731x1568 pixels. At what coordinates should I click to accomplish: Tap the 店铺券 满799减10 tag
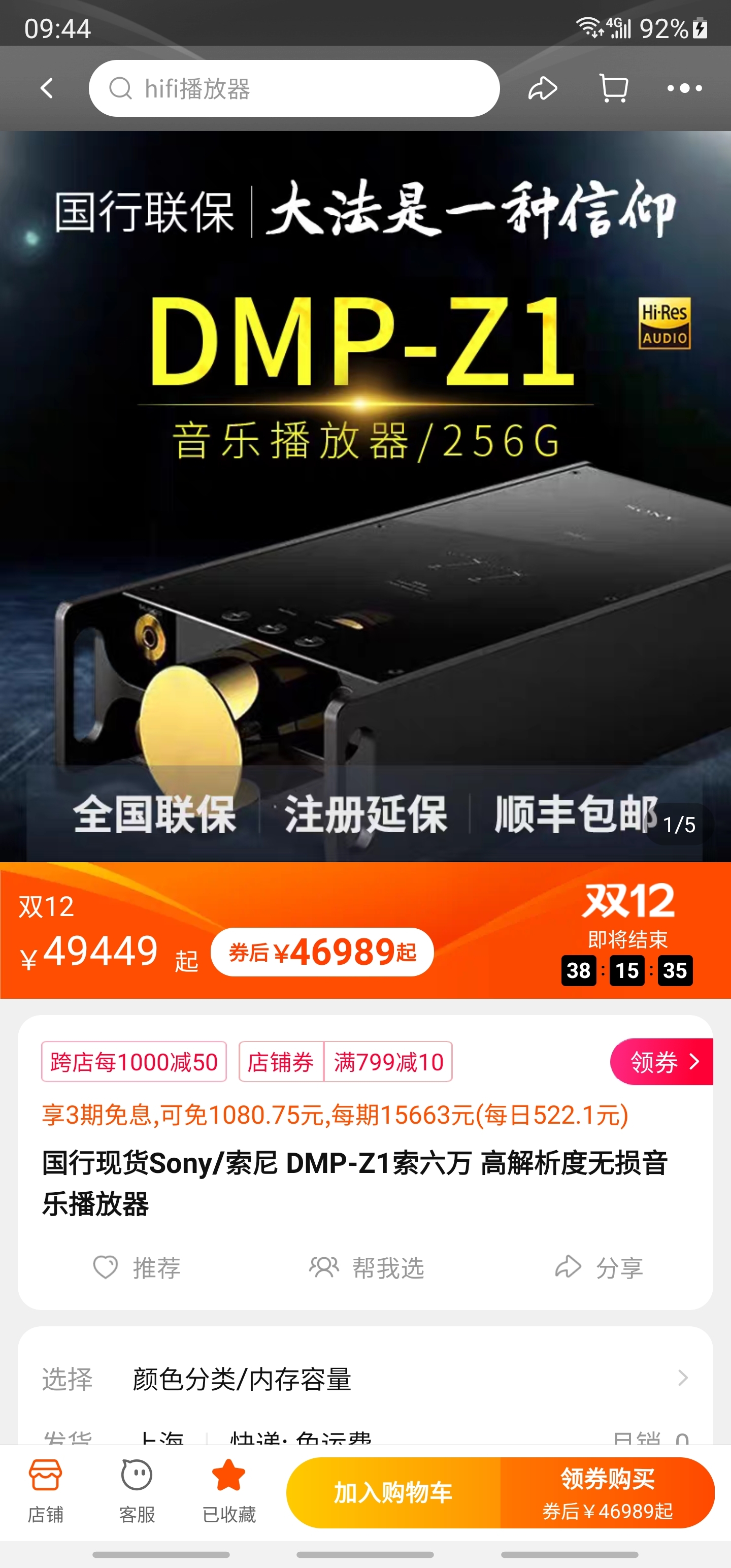(x=345, y=1062)
